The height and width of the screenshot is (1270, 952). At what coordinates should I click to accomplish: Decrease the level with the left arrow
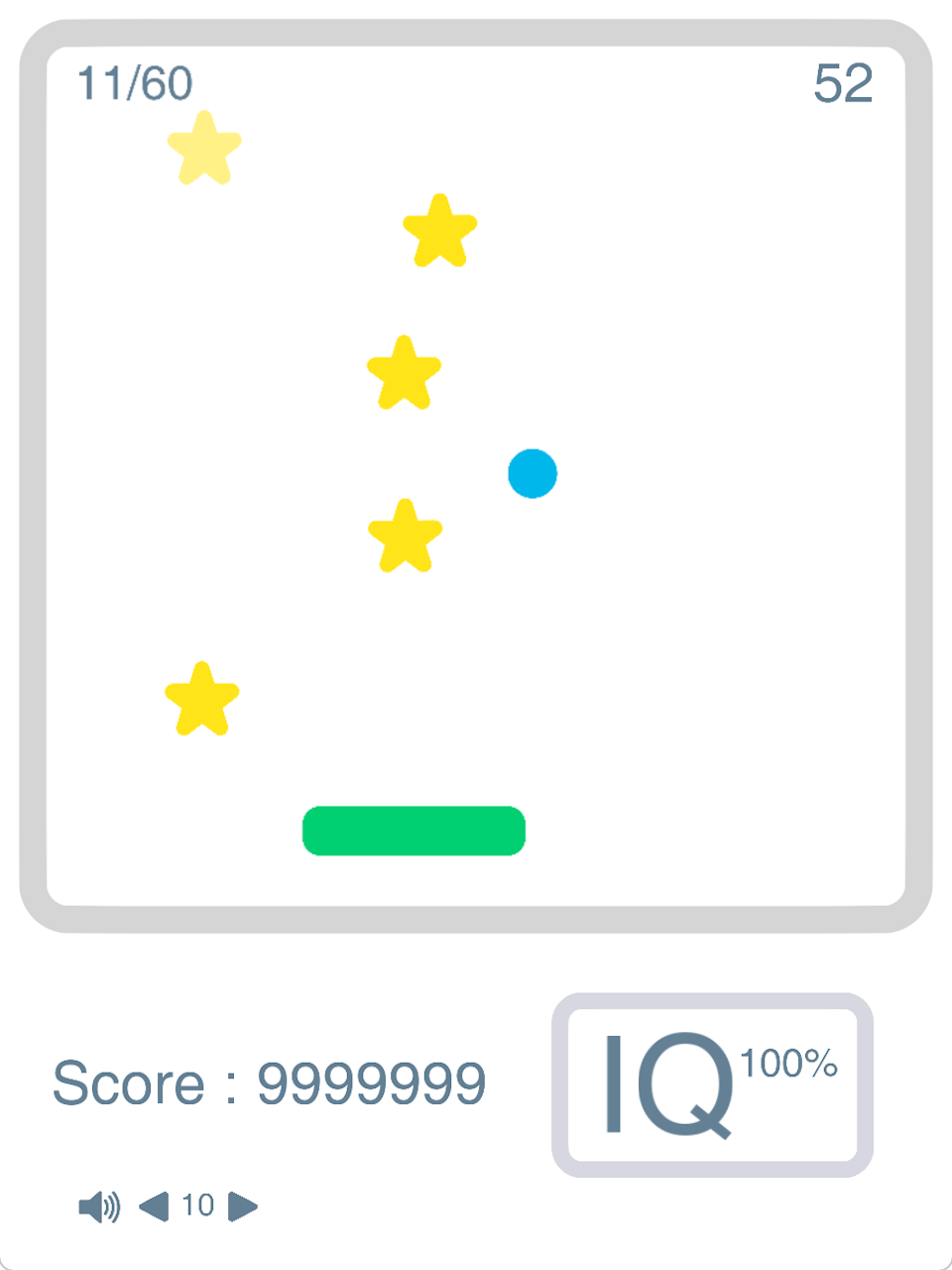[x=154, y=1206]
